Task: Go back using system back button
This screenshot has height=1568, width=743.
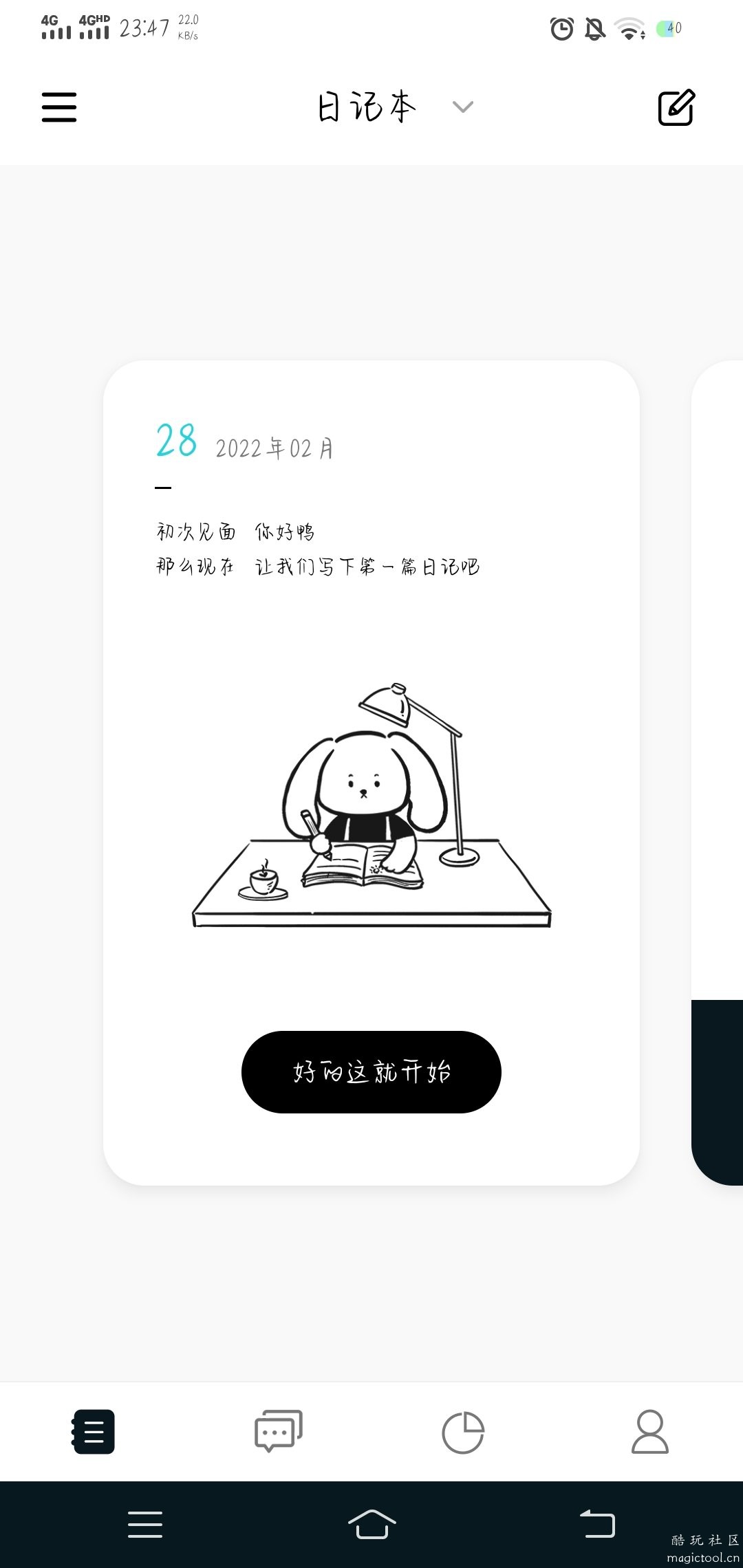Action: [x=597, y=1524]
